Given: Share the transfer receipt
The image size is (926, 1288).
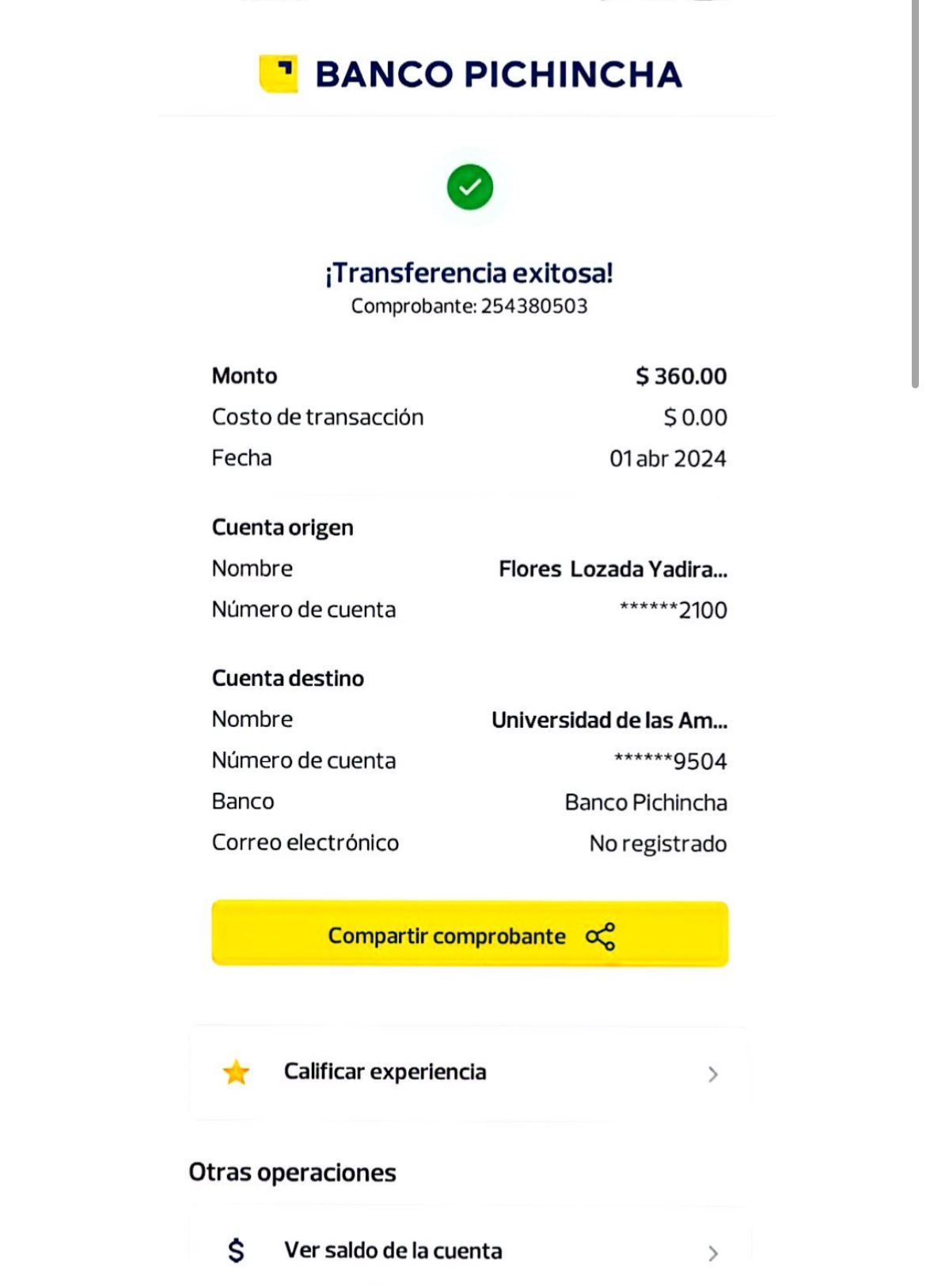Looking at the screenshot, I should point(469,934).
